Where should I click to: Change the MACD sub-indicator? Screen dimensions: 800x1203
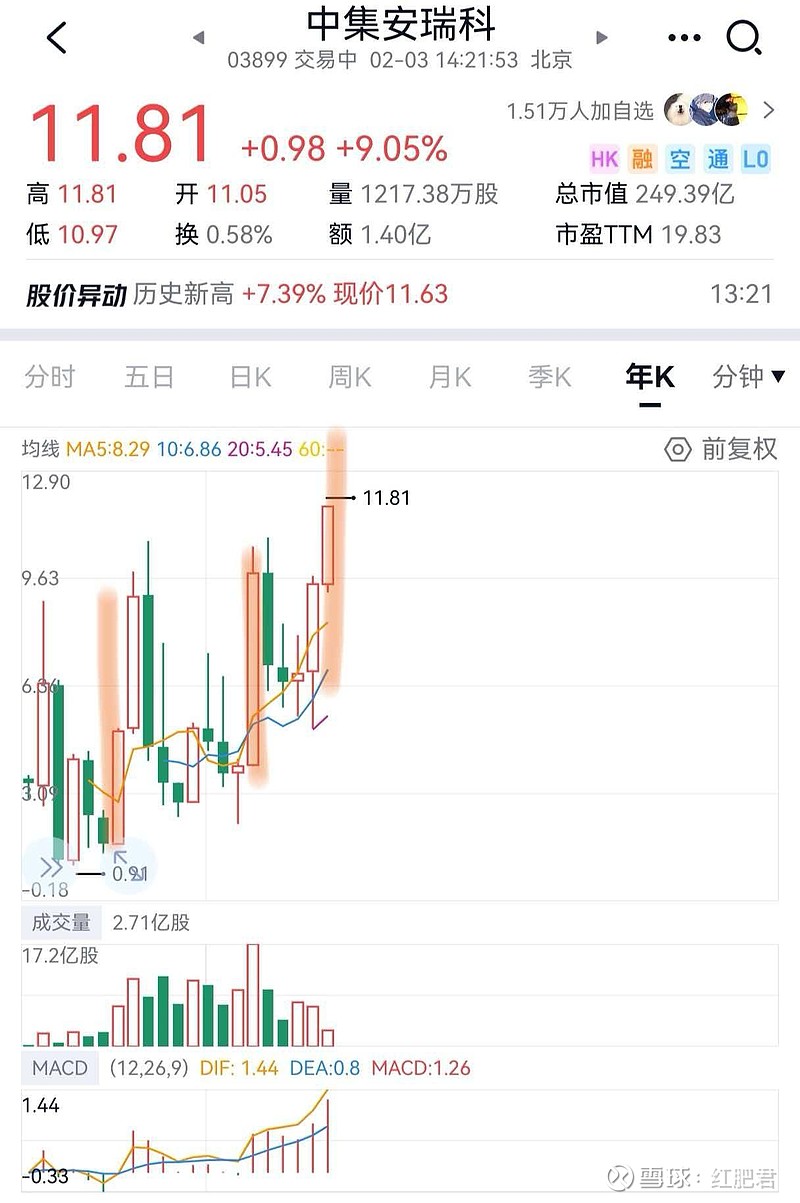coord(60,1068)
